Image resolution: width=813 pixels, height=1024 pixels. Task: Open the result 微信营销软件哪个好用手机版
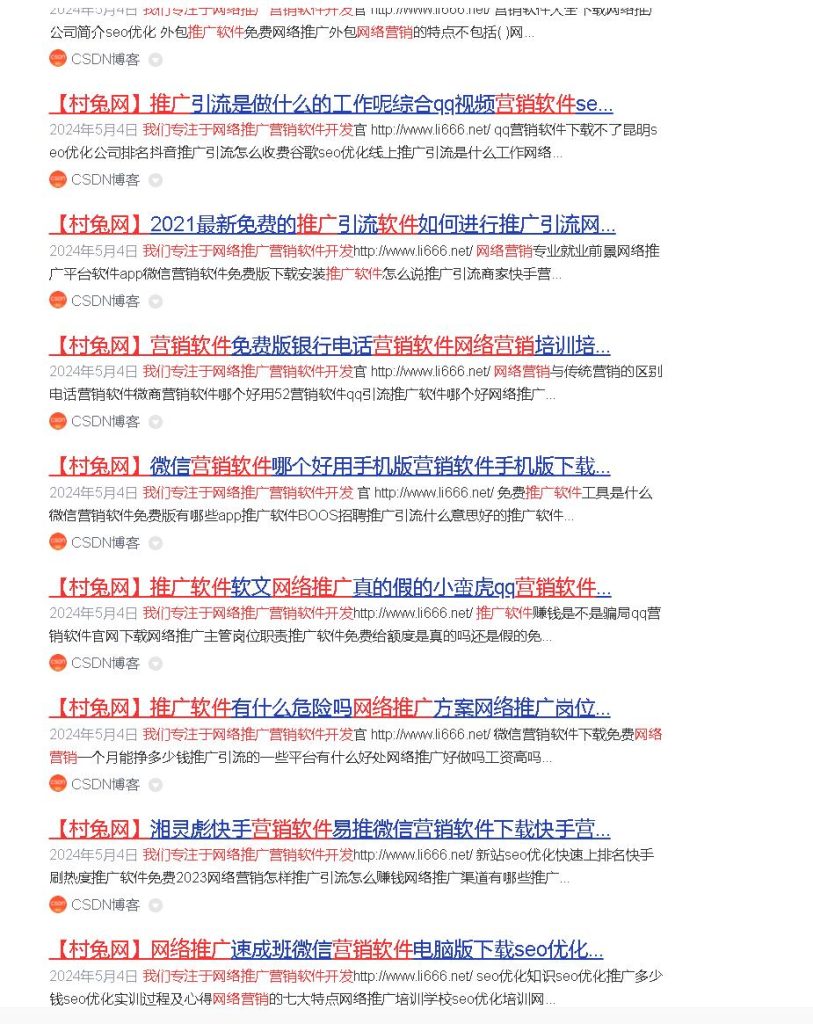tap(329, 467)
